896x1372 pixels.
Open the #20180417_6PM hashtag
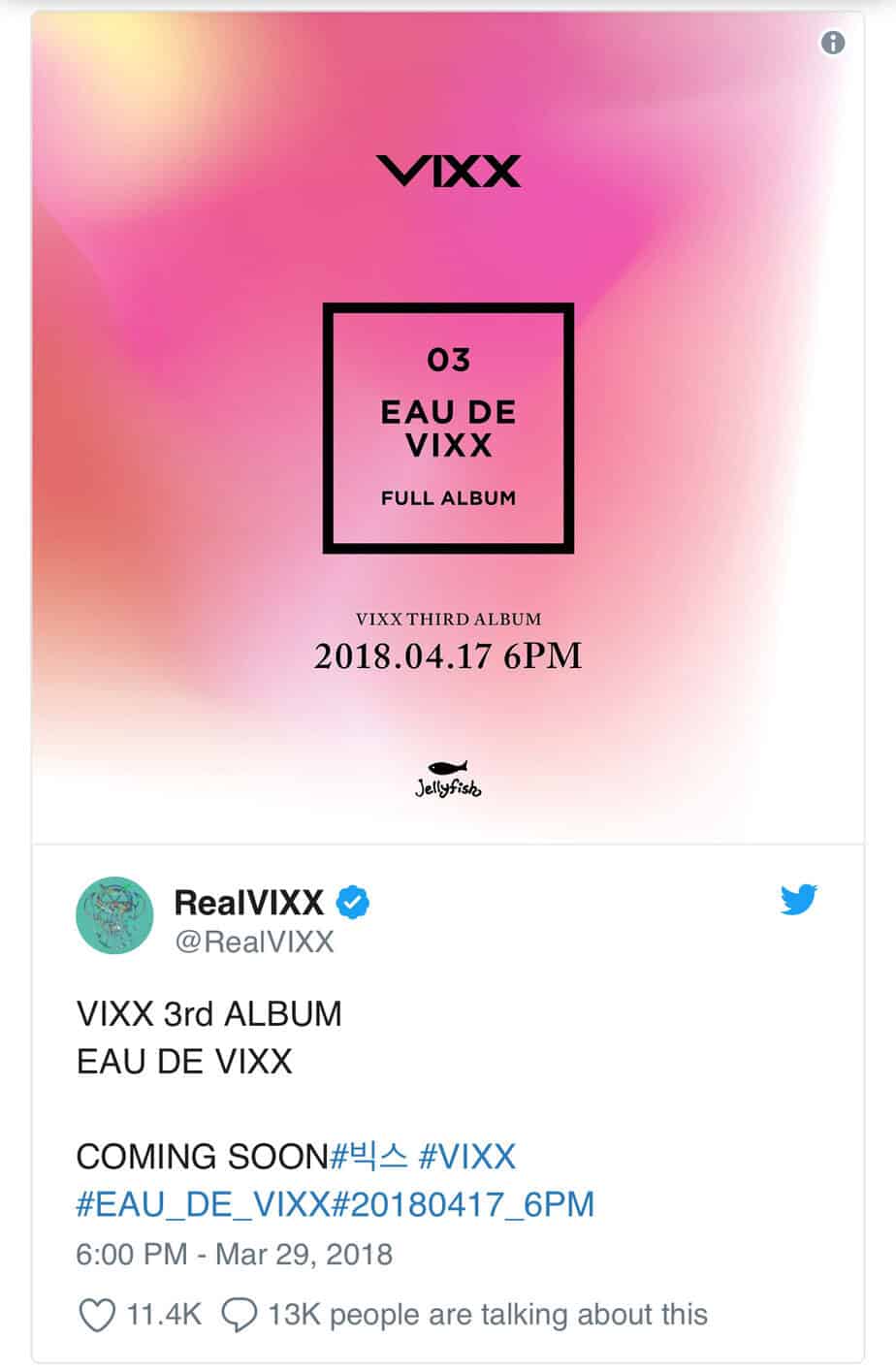pyautogui.click(x=463, y=1204)
